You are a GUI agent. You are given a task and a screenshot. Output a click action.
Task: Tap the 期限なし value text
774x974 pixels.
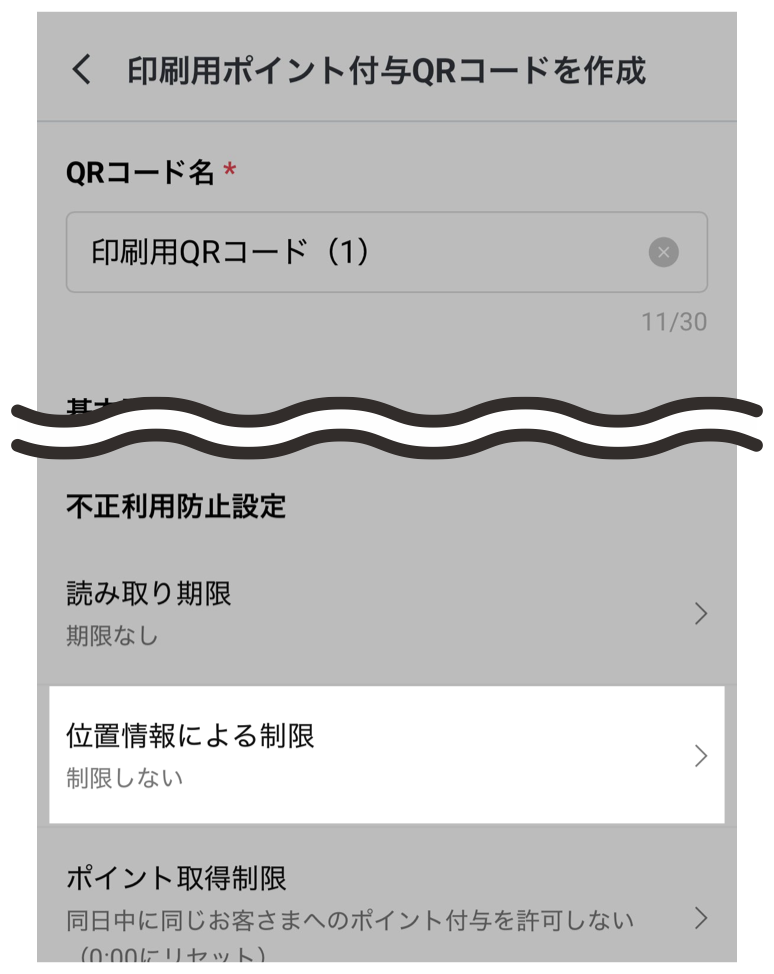pos(112,632)
